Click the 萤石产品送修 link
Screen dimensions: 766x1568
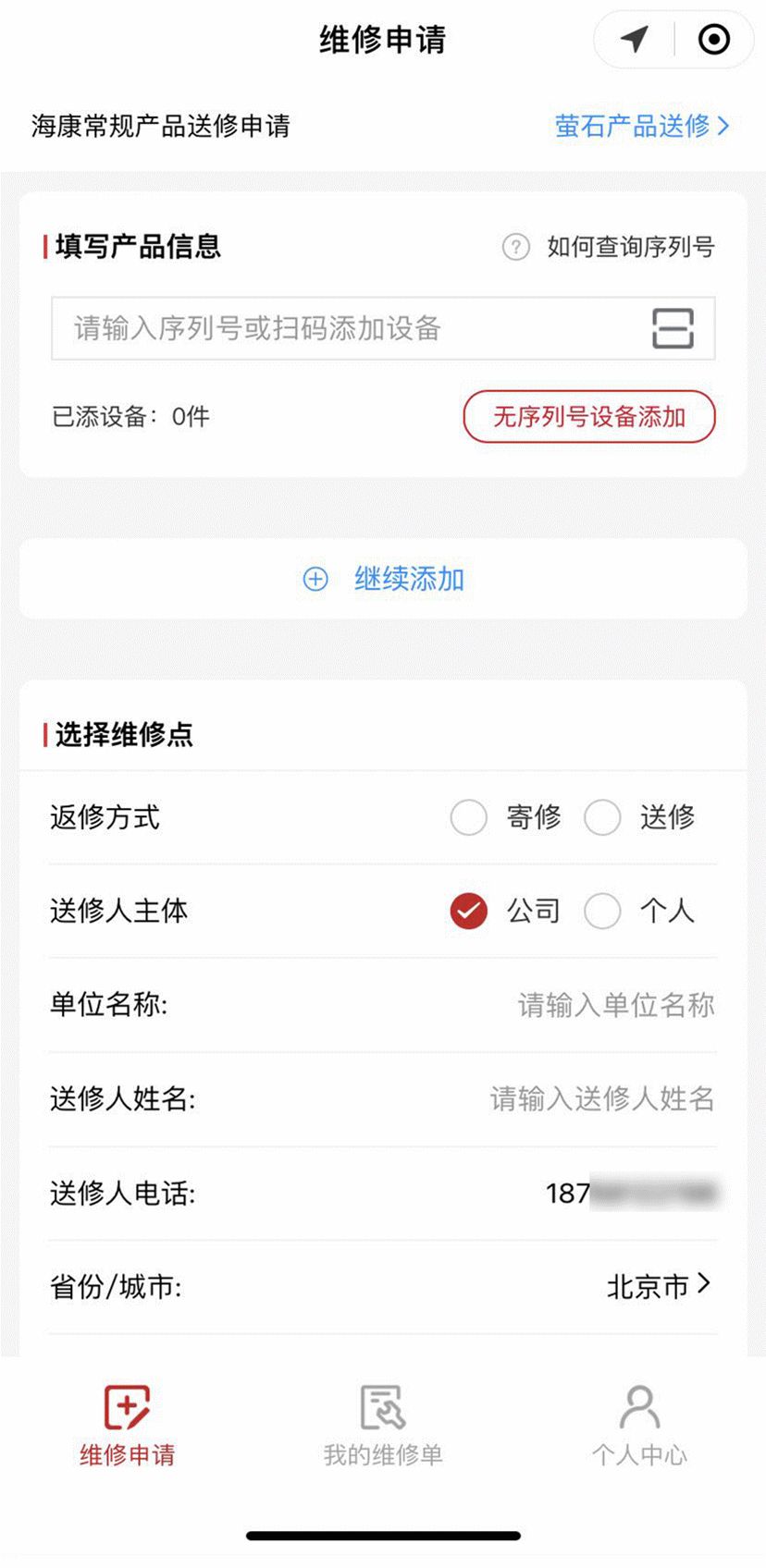[634, 127]
